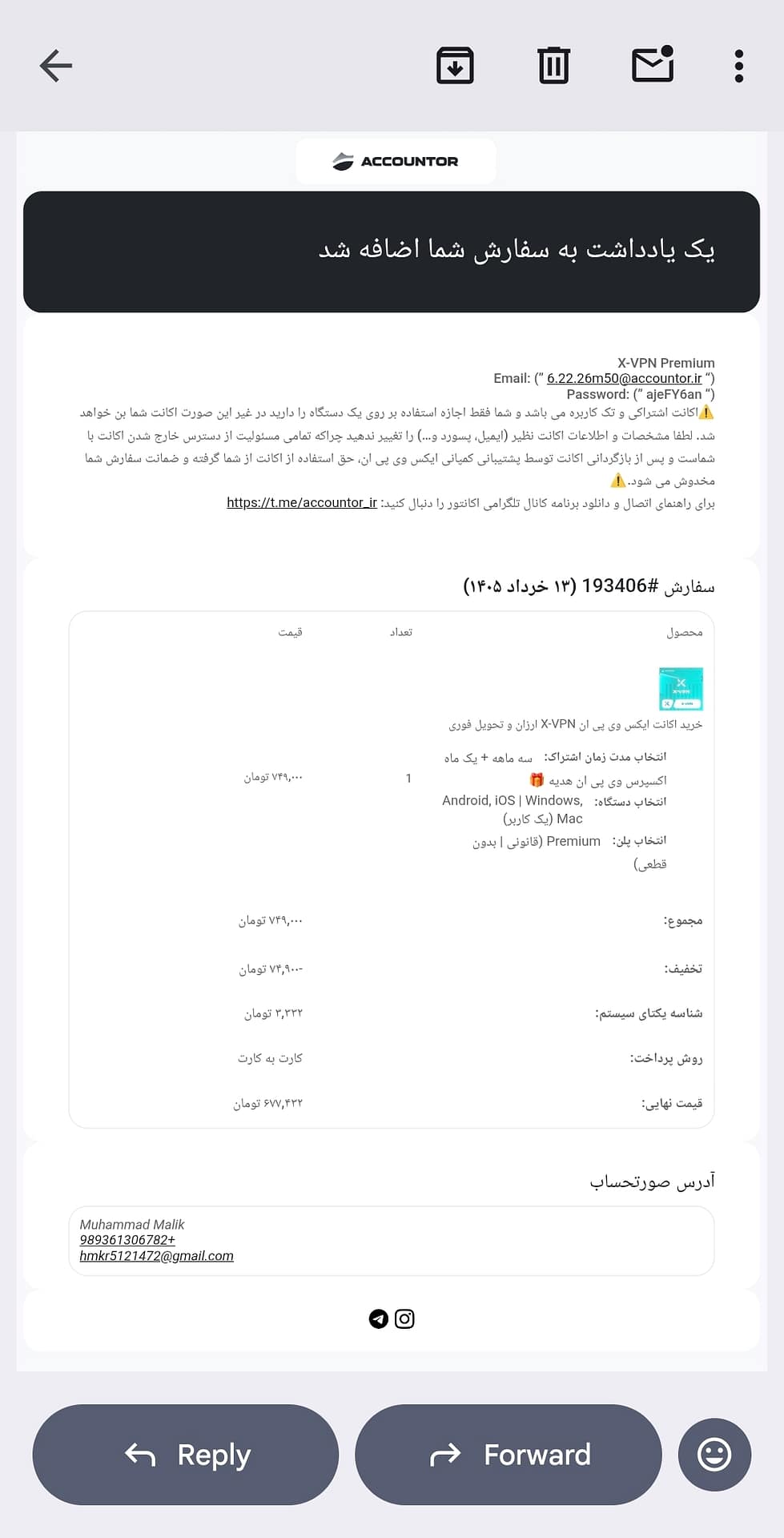Open the Telegram icon in footer
This screenshot has height=1538, width=784.
pyautogui.click(x=379, y=1319)
